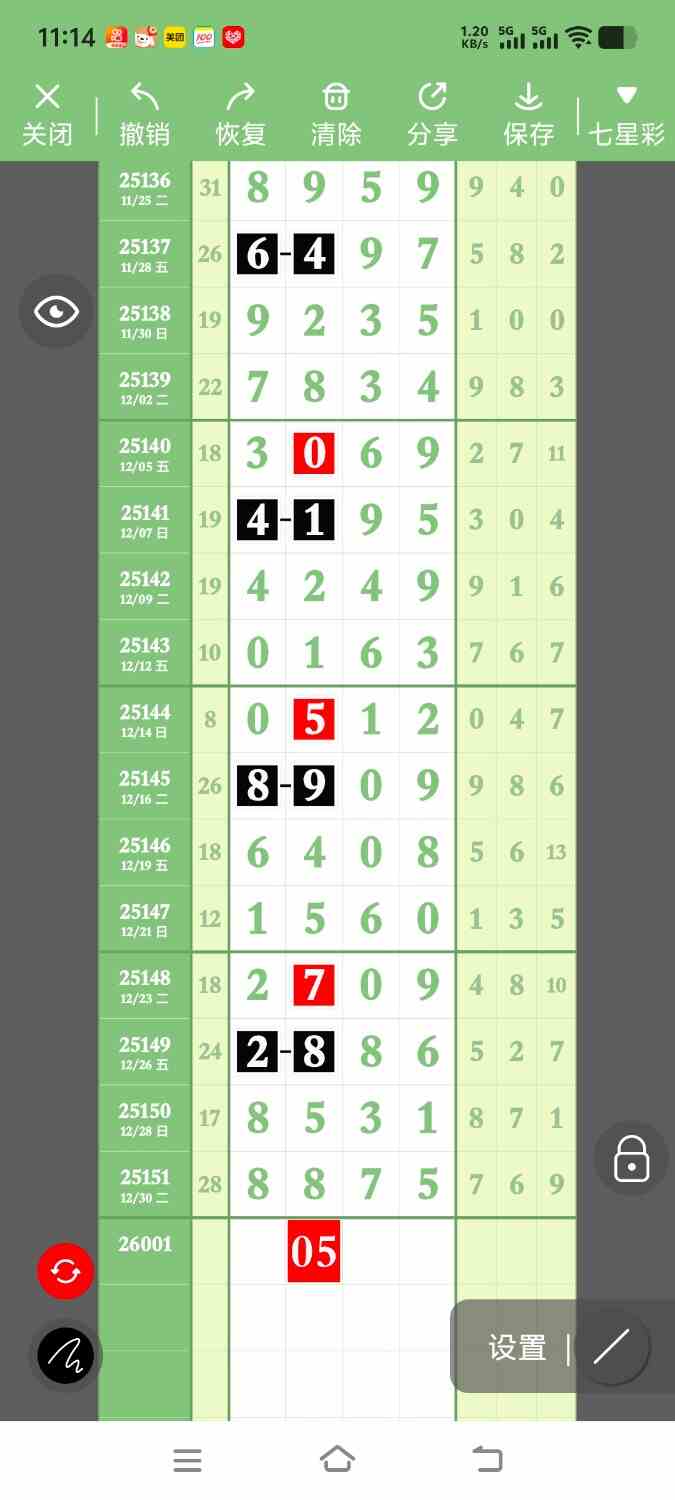Image resolution: width=675 pixels, height=1500 pixels.
Task: Undo the last mark with 撤销
Action: (x=144, y=115)
